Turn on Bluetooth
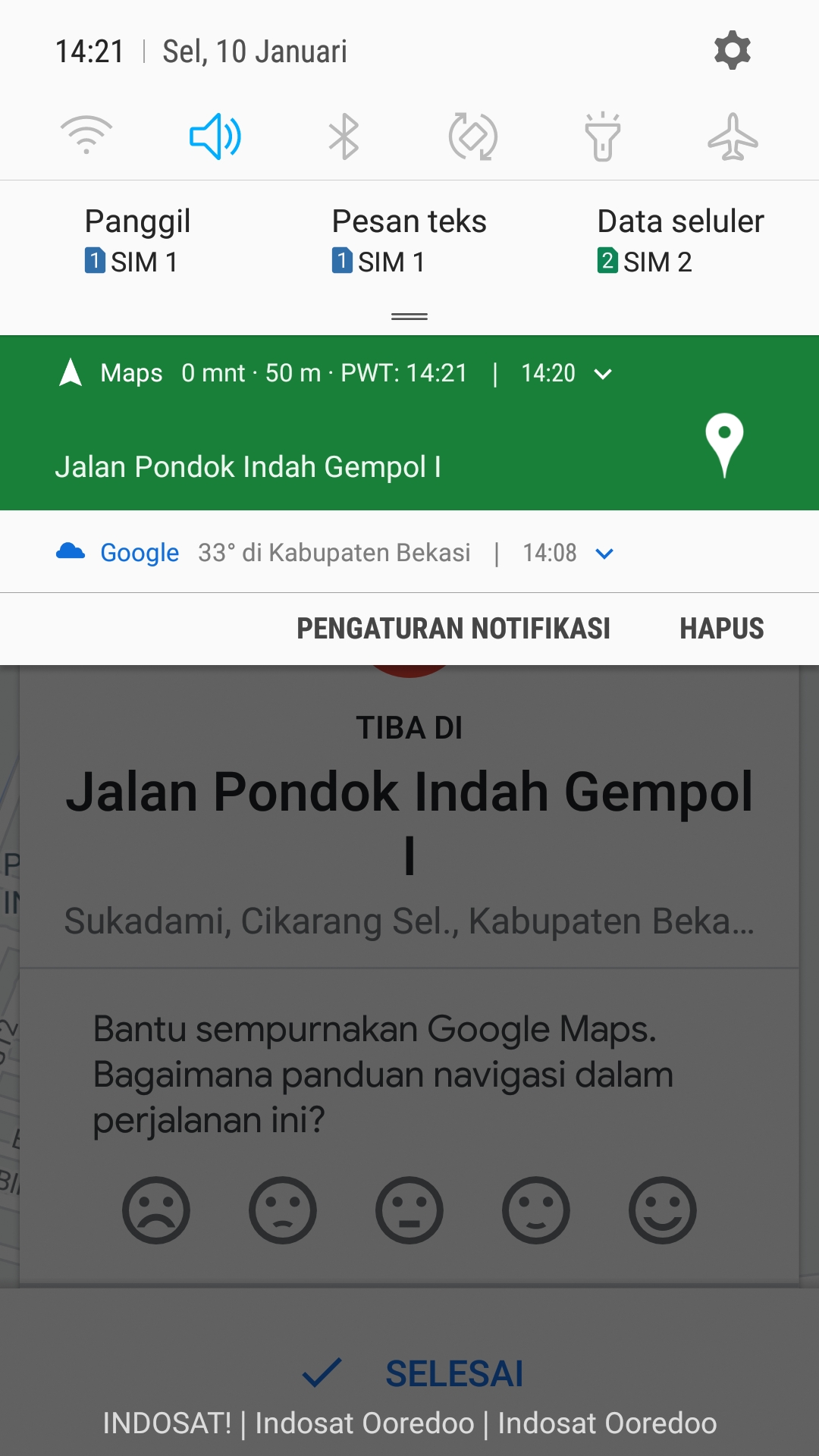The width and height of the screenshot is (819, 1456). point(344,136)
